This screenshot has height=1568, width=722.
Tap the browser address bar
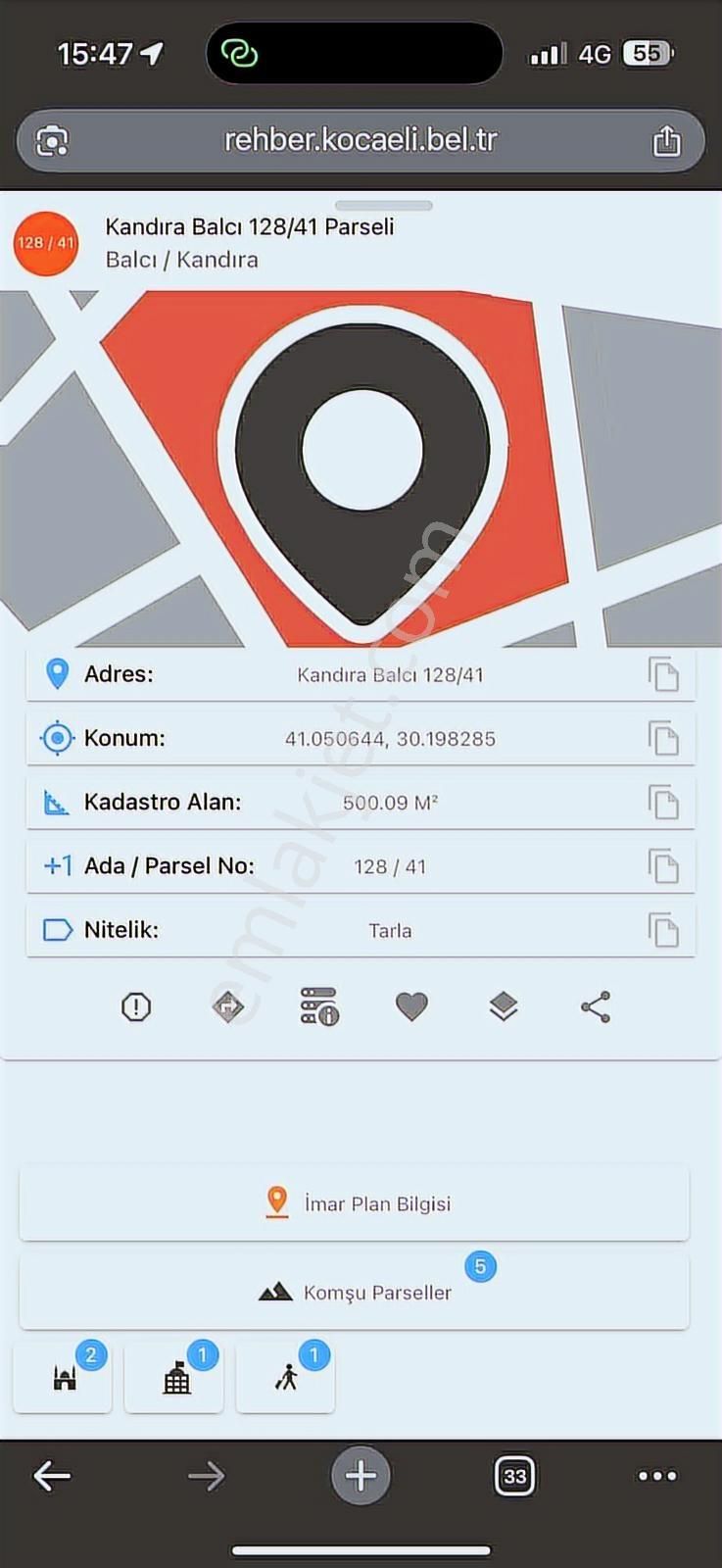click(x=361, y=140)
